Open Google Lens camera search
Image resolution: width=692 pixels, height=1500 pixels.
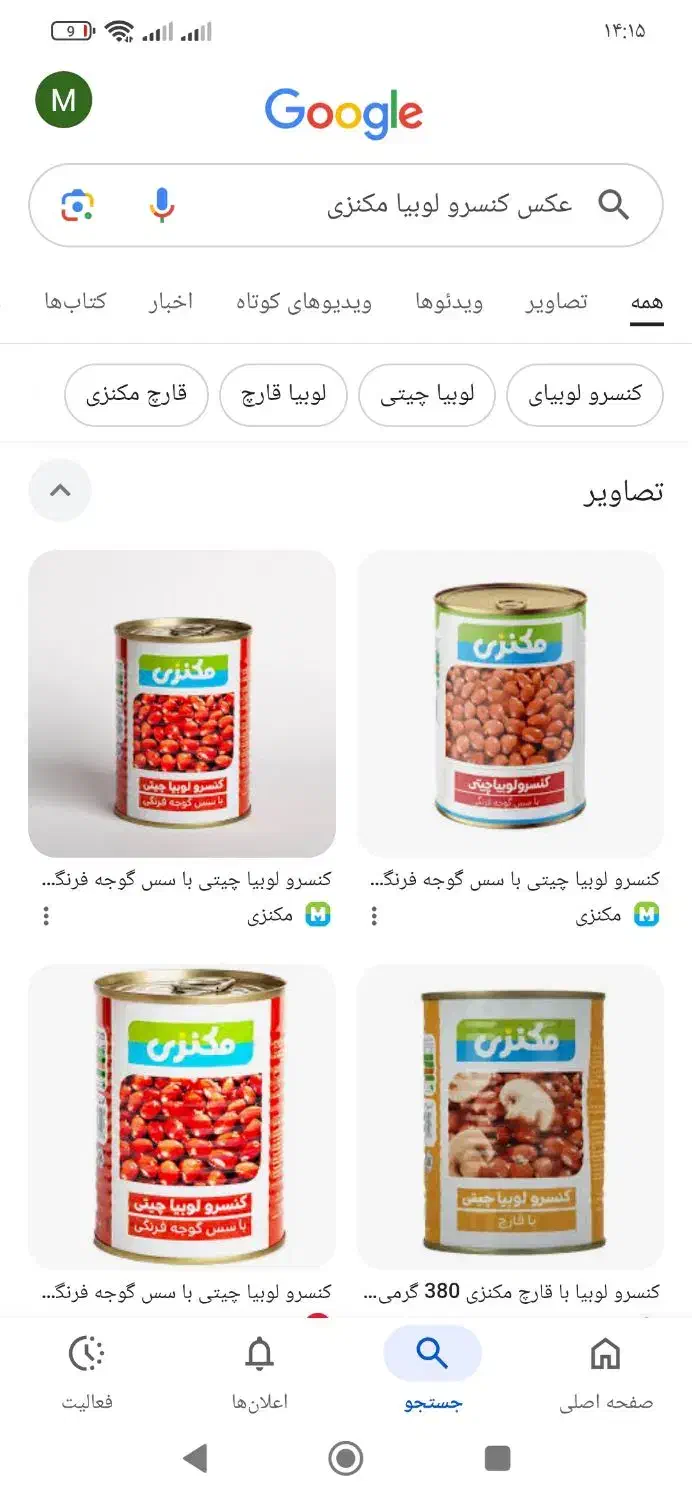click(x=77, y=205)
